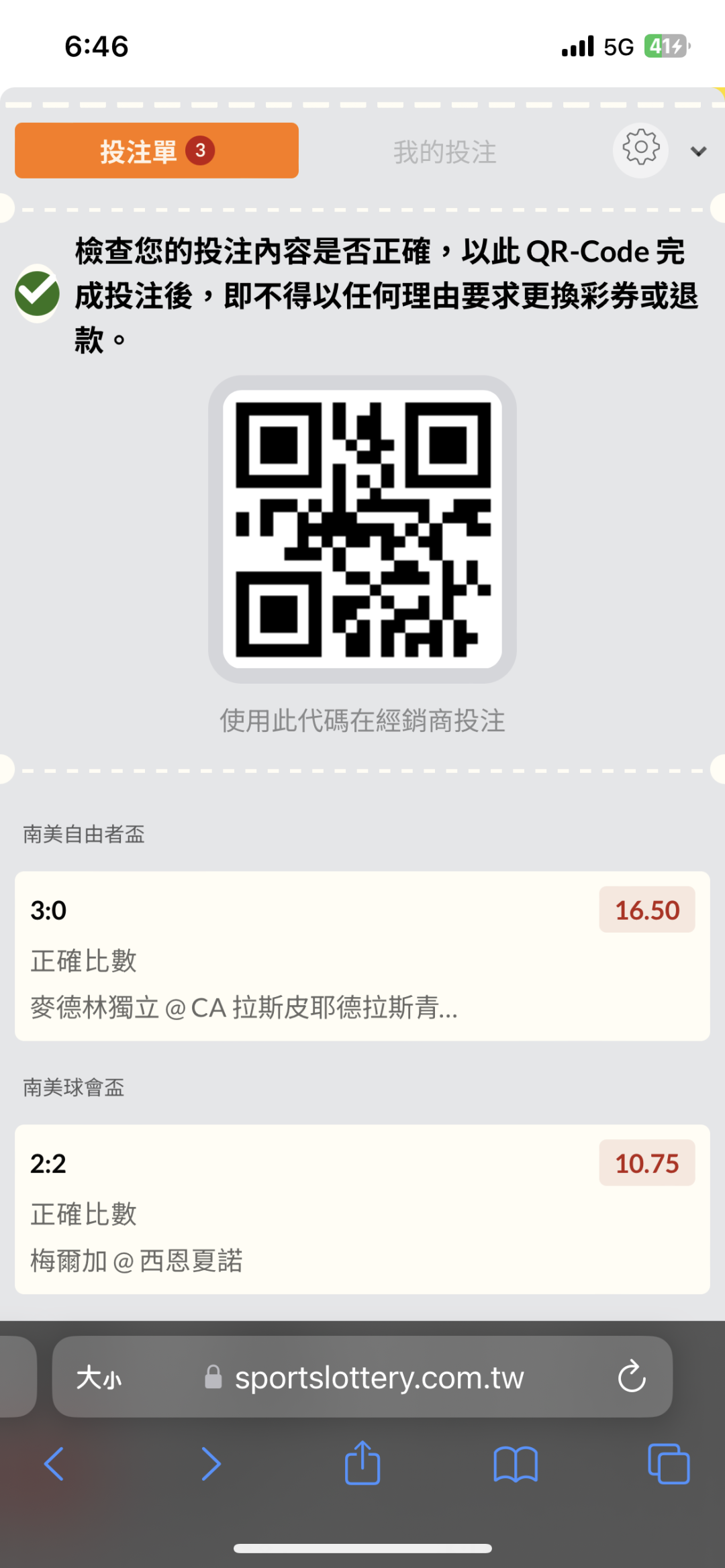
Task: Show all open browser tabs
Action: 669,1463
